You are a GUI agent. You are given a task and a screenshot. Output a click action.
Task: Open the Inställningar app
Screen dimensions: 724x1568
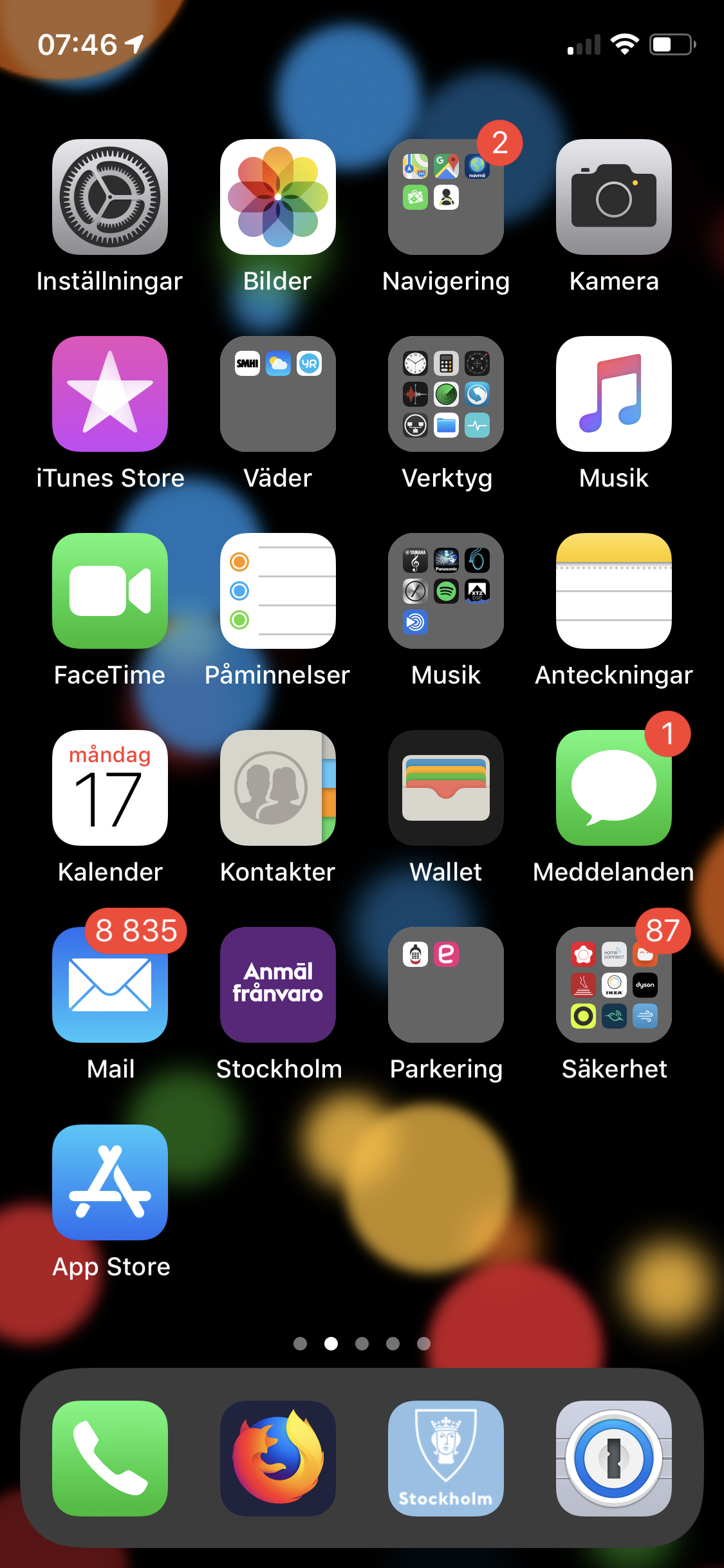pyautogui.click(x=109, y=198)
